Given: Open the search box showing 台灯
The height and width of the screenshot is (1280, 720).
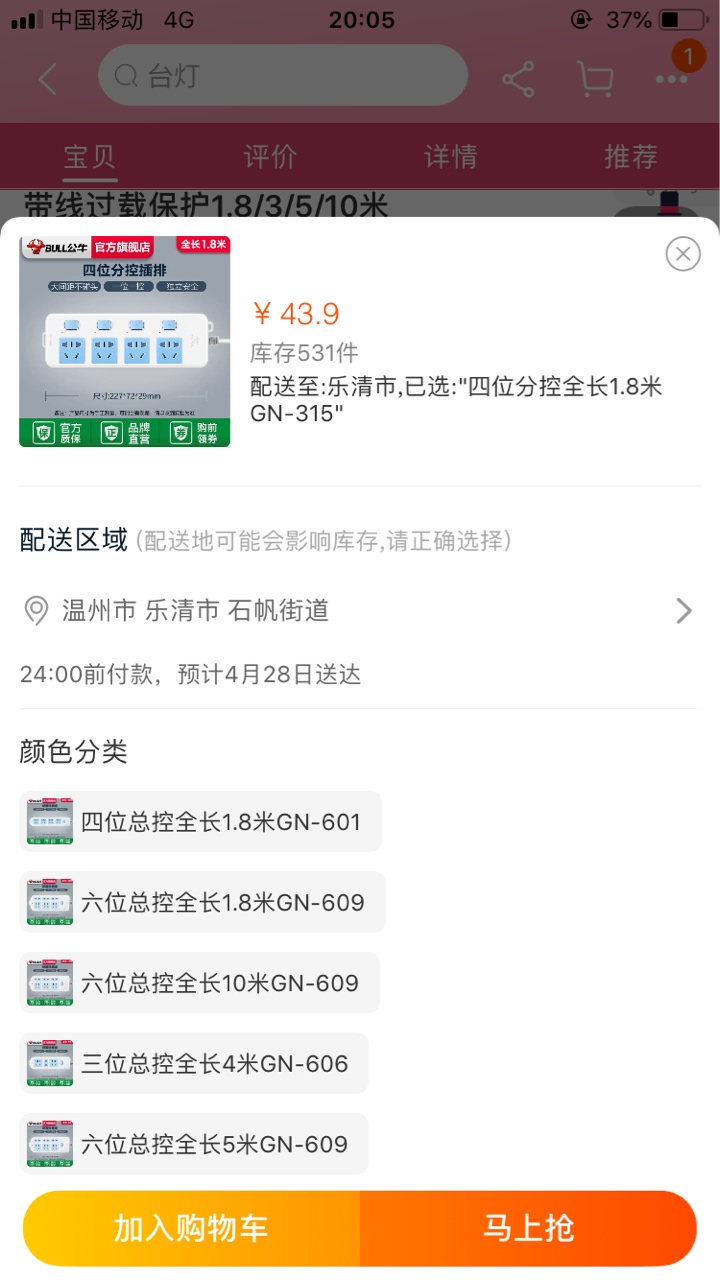Looking at the screenshot, I should (x=283, y=76).
